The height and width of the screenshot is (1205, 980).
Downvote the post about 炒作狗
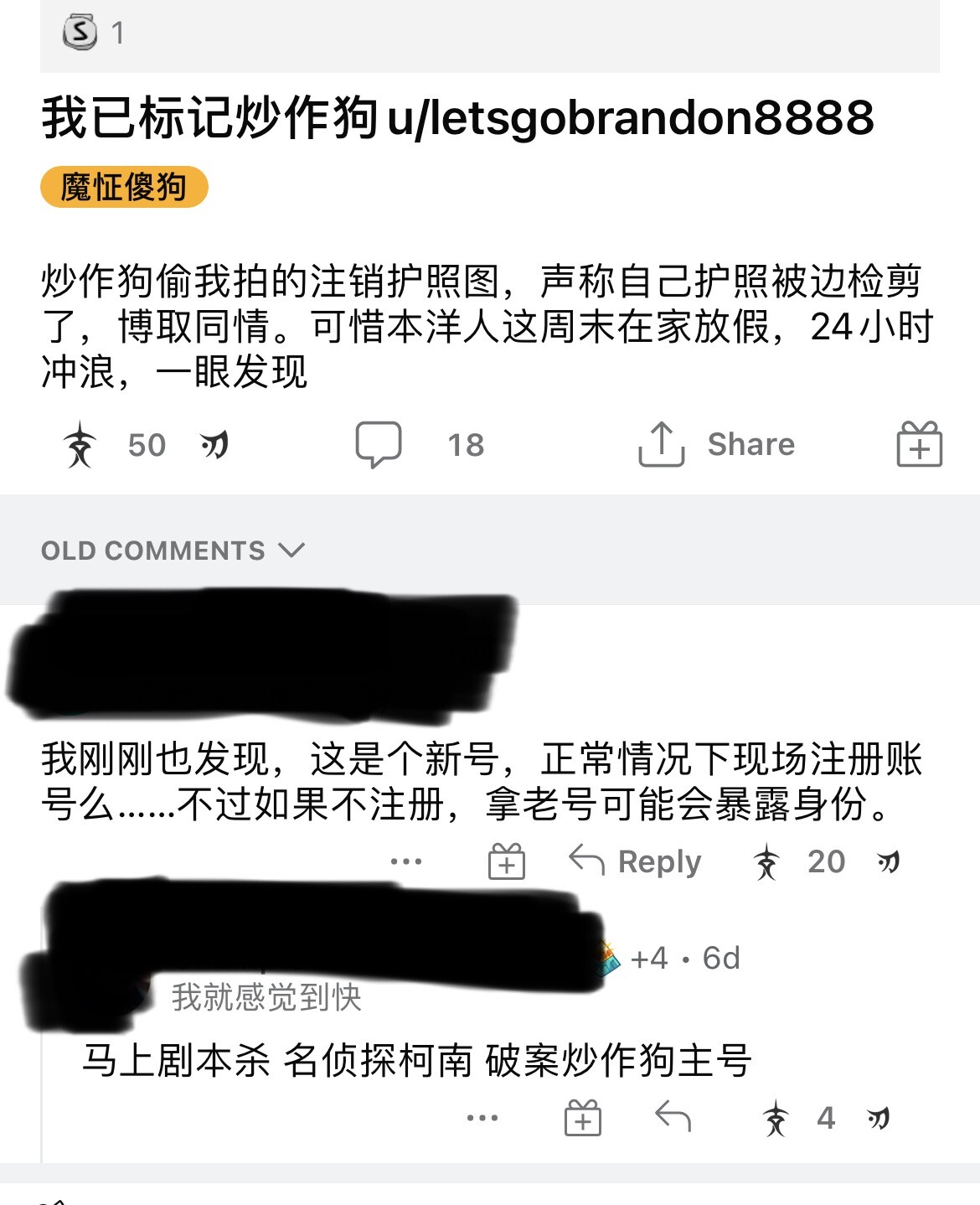(x=214, y=445)
